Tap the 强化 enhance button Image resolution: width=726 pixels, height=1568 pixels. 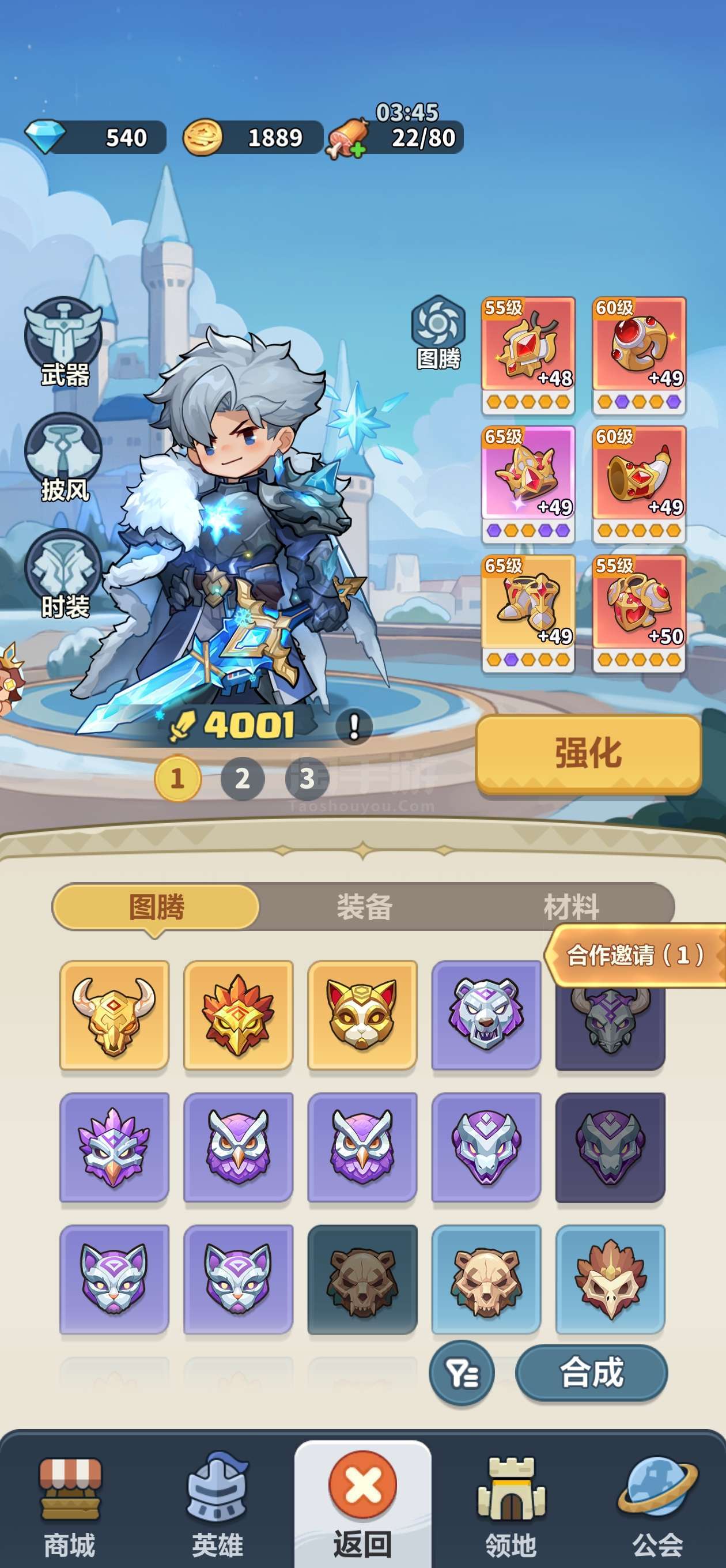(x=588, y=753)
